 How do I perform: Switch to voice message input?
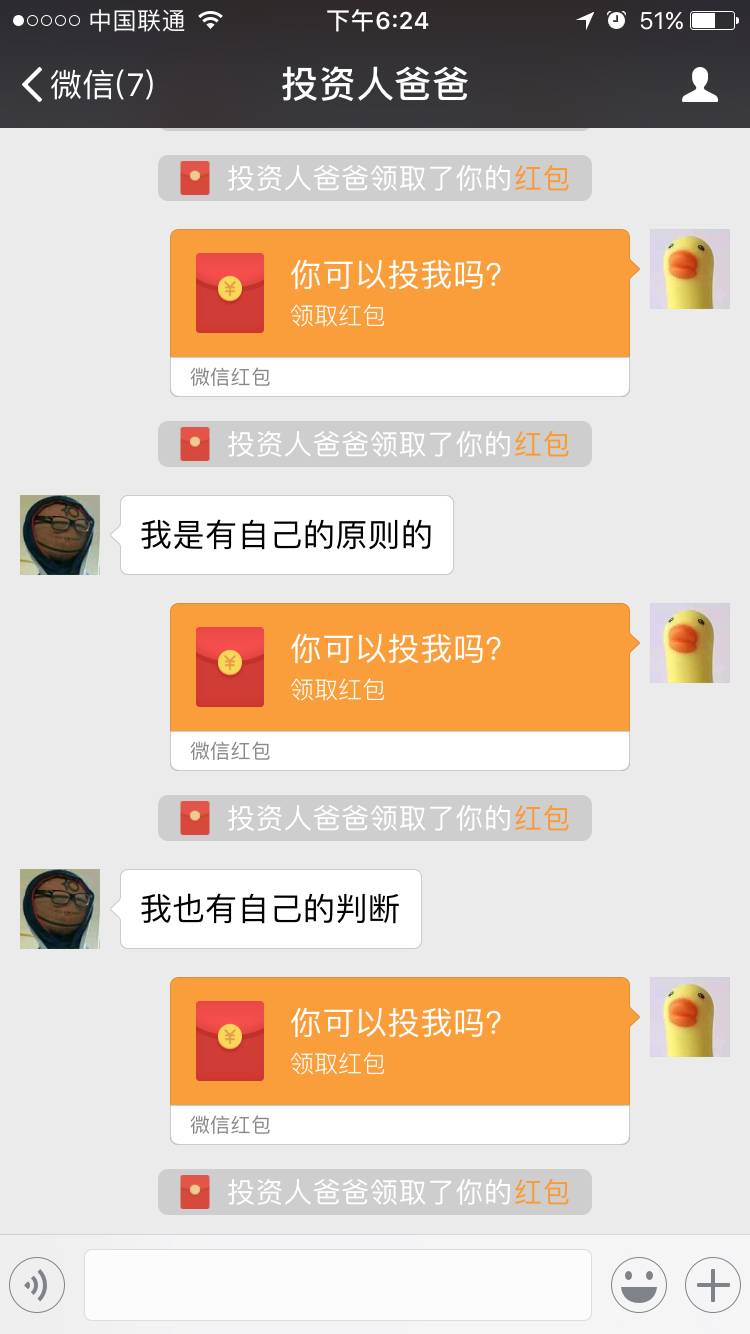tap(37, 1285)
